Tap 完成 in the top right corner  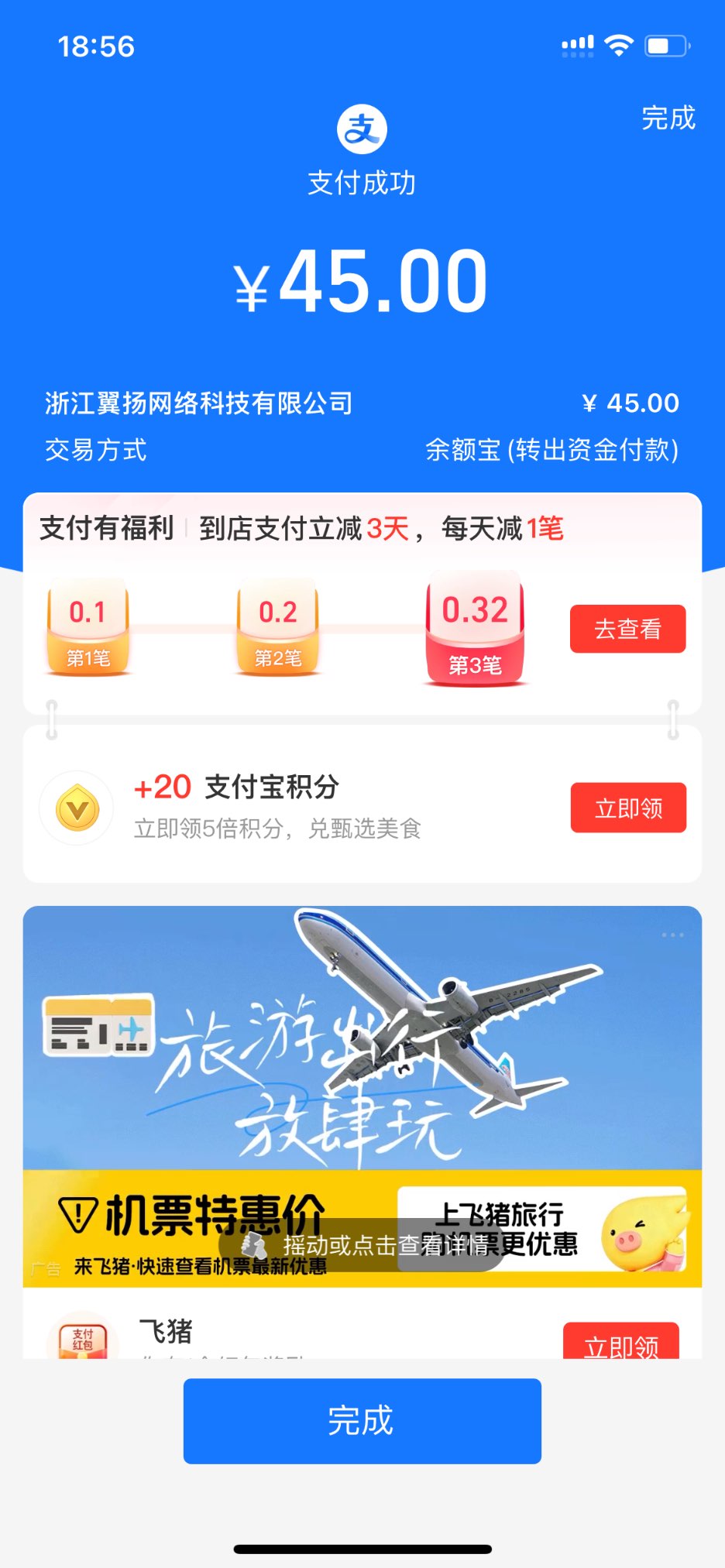[x=668, y=118]
